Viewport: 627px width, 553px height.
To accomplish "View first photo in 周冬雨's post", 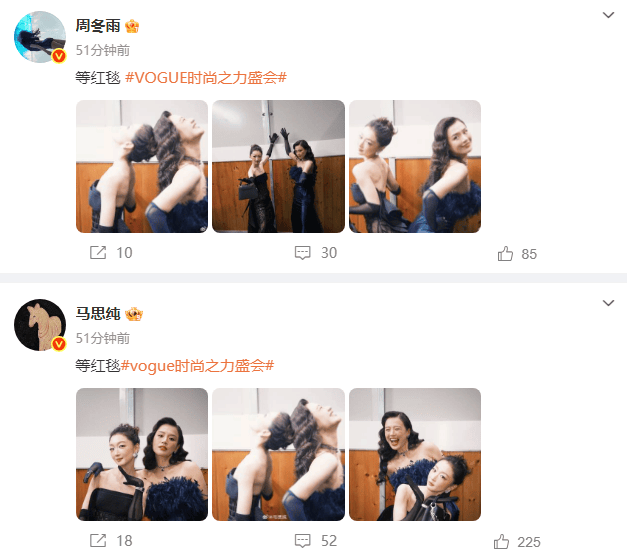I will pos(142,166).
